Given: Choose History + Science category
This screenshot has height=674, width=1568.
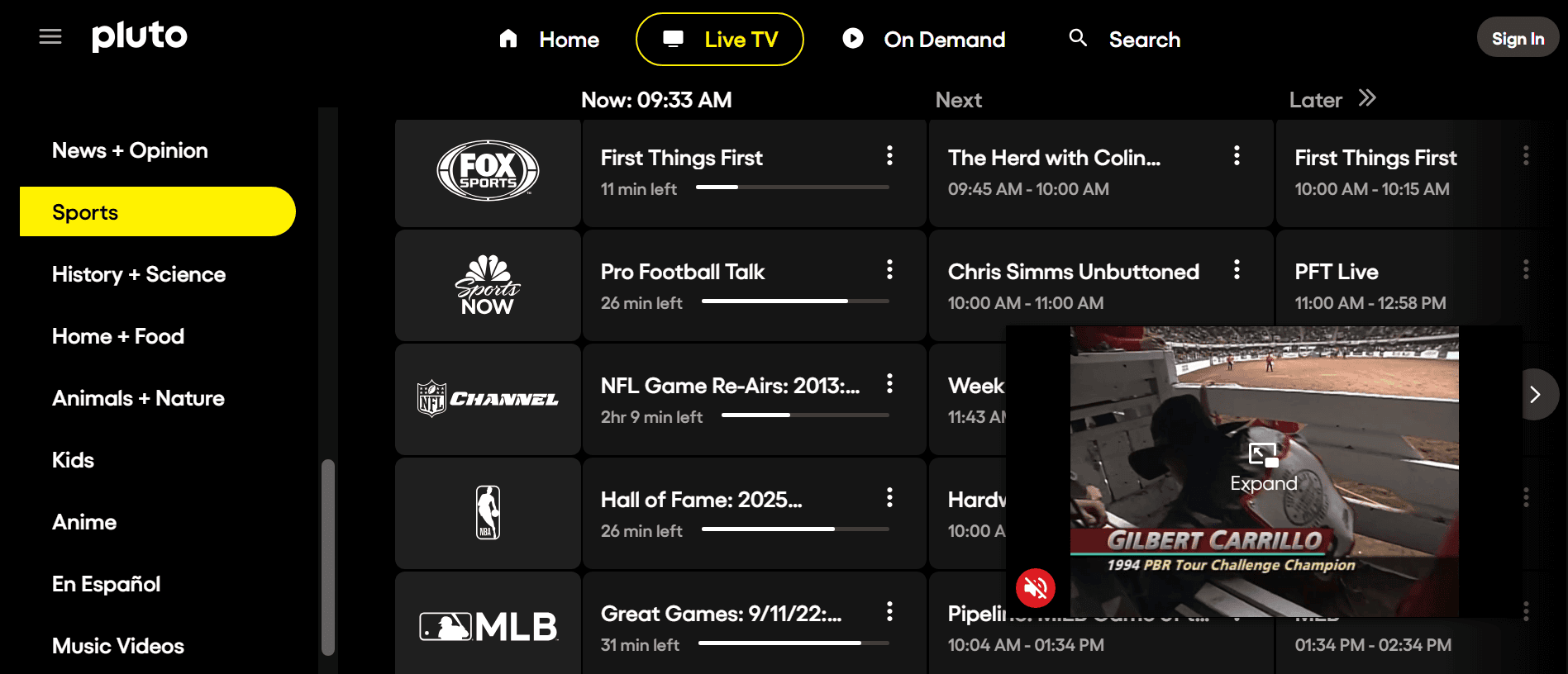Looking at the screenshot, I should [x=139, y=274].
